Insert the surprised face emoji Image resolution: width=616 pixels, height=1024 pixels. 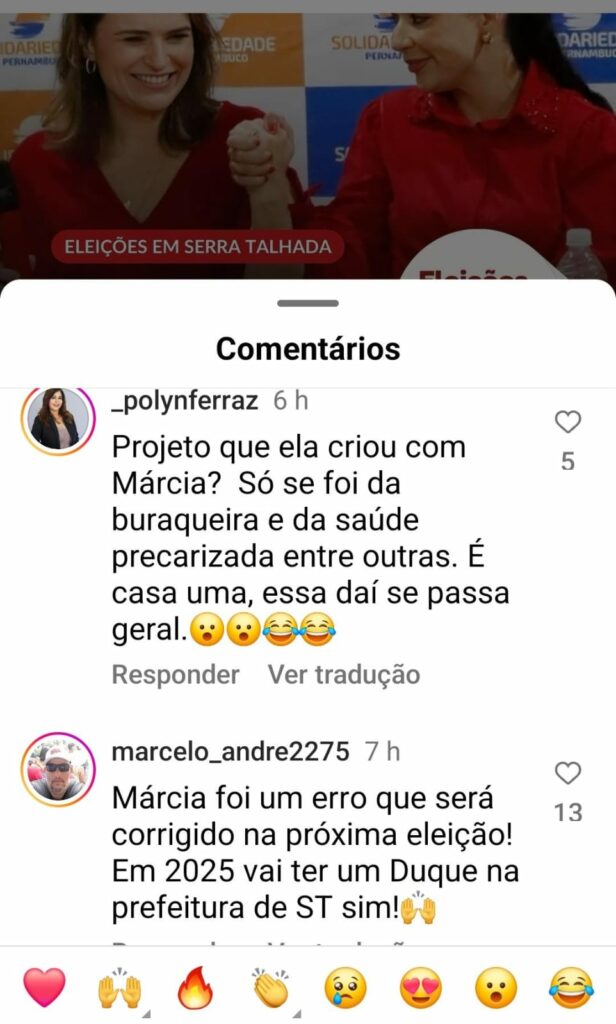click(x=496, y=987)
